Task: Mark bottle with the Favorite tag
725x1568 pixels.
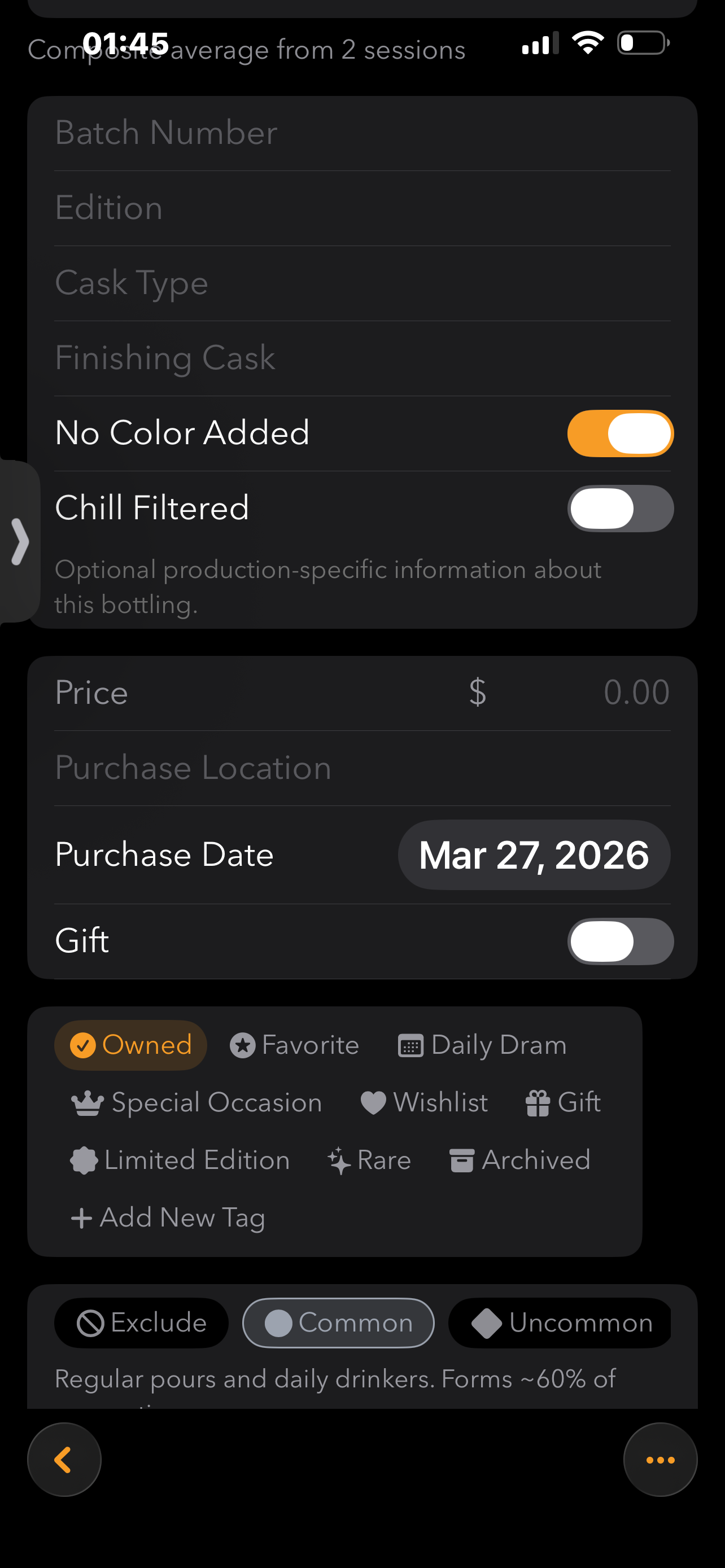Action: point(295,1045)
